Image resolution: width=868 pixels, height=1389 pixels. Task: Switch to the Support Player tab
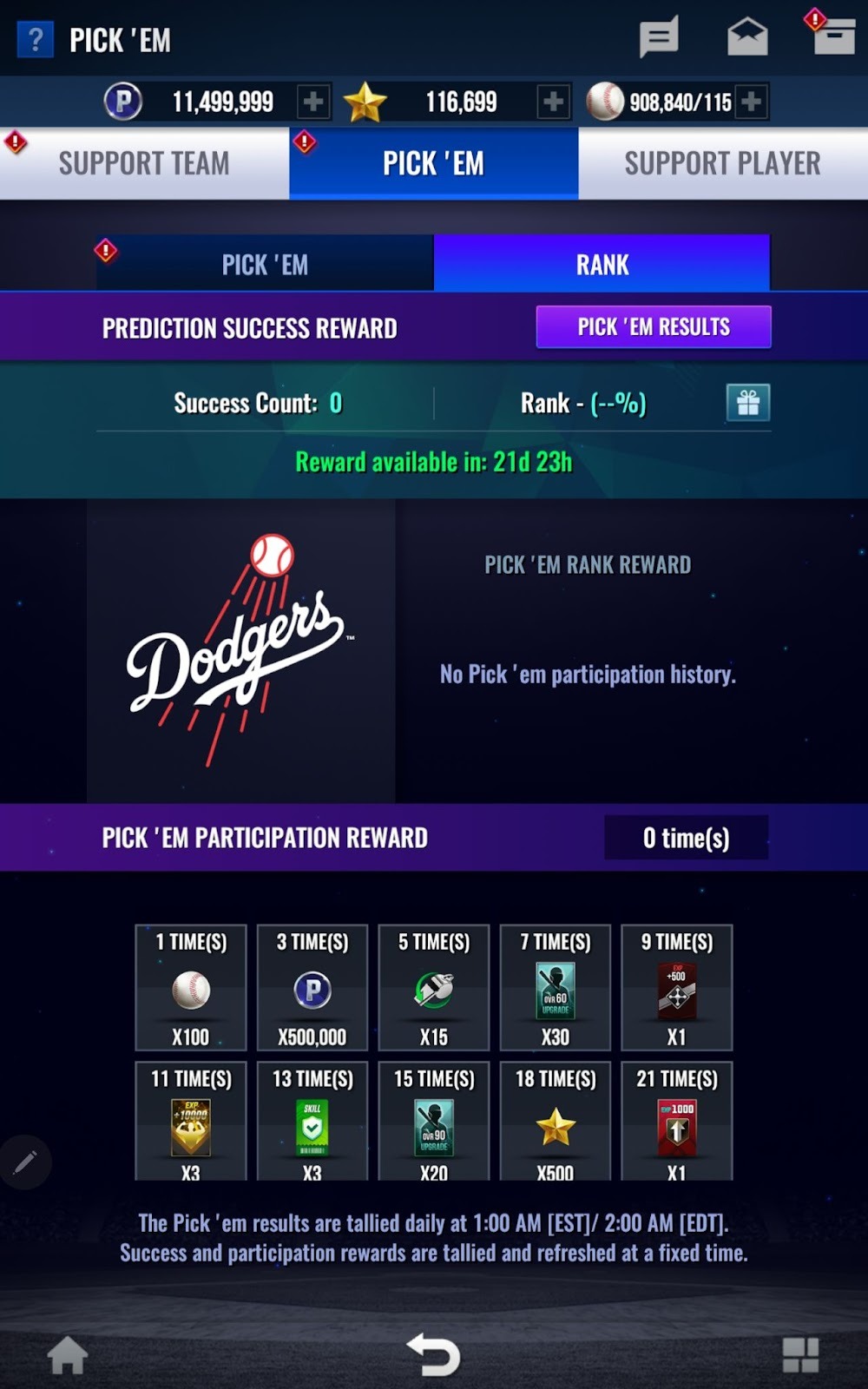[722, 163]
